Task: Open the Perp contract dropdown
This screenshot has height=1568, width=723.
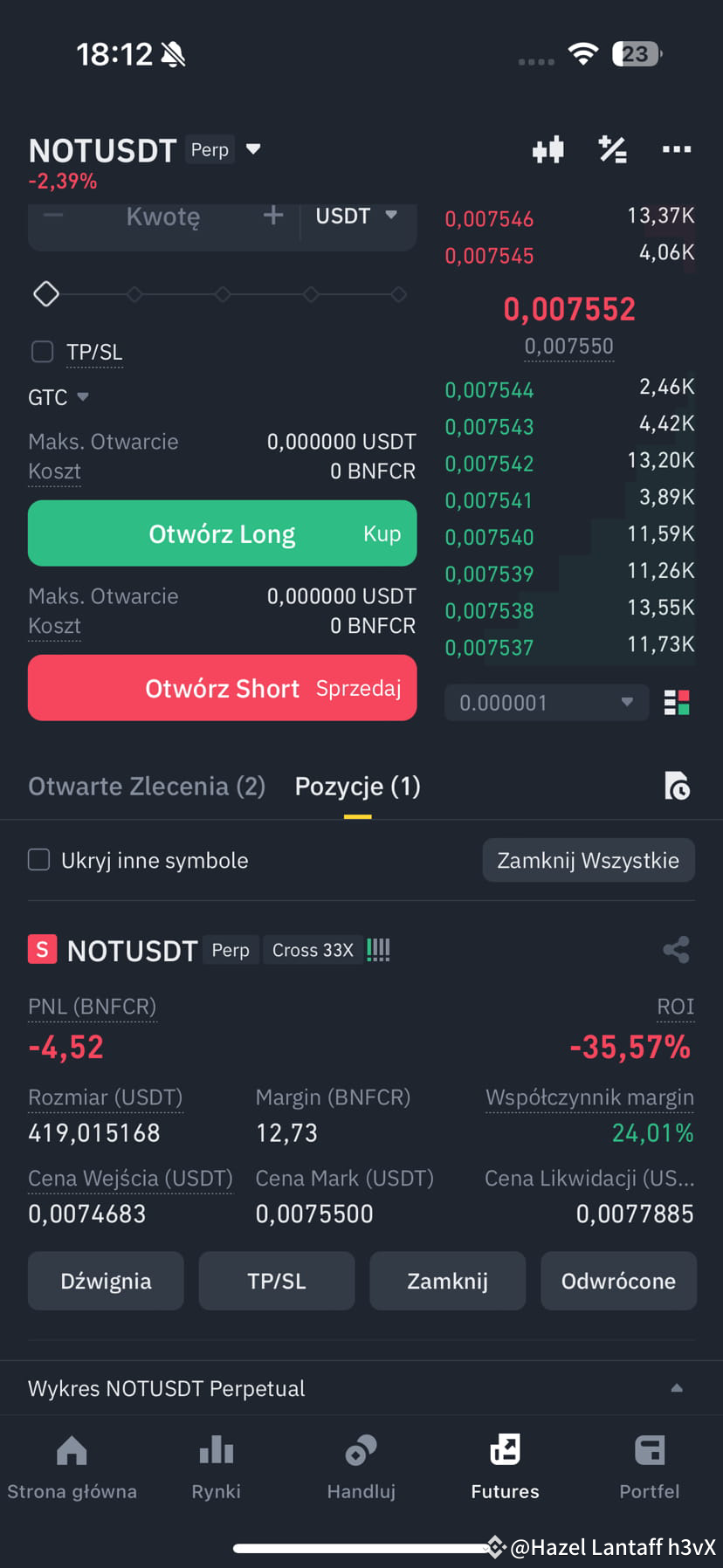Action: (x=252, y=149)
